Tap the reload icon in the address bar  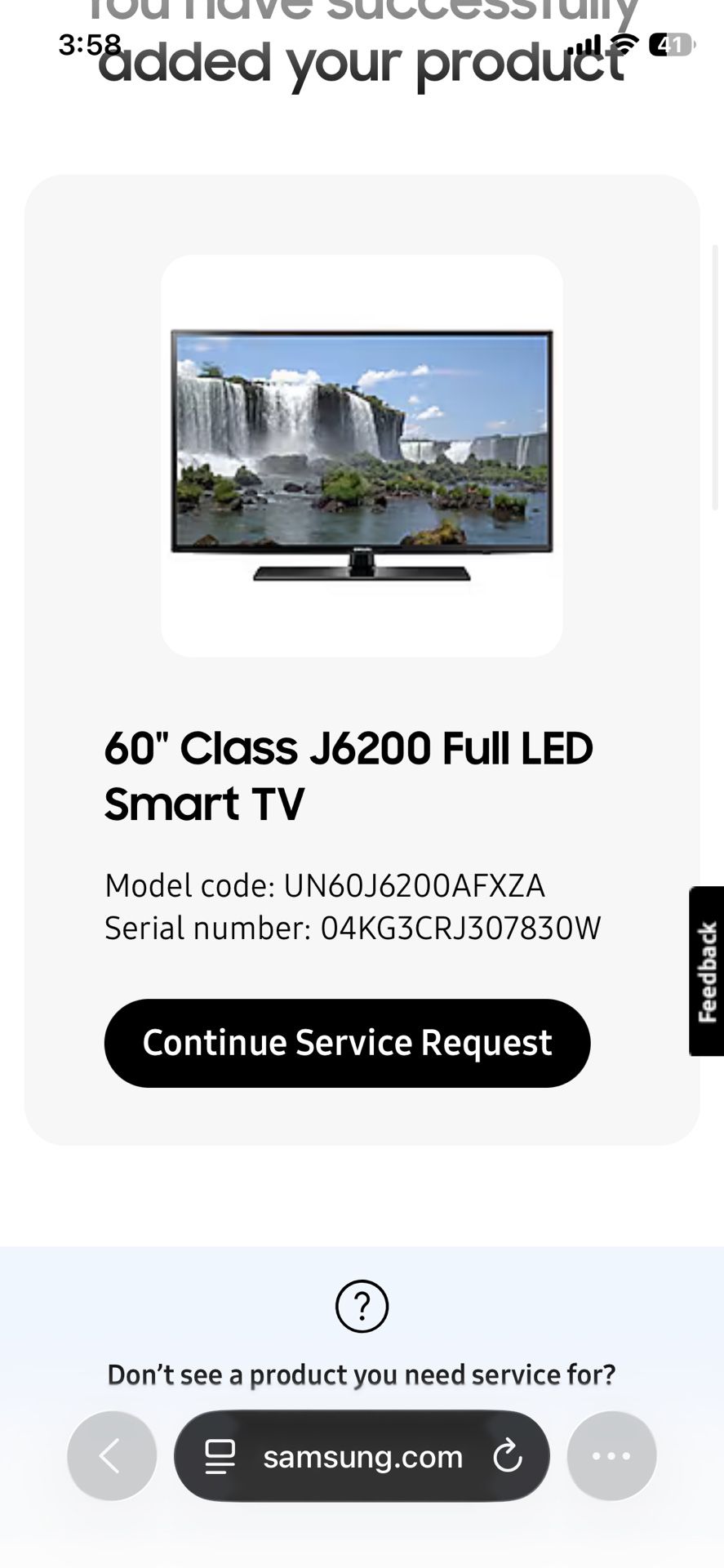(508, 1455)
